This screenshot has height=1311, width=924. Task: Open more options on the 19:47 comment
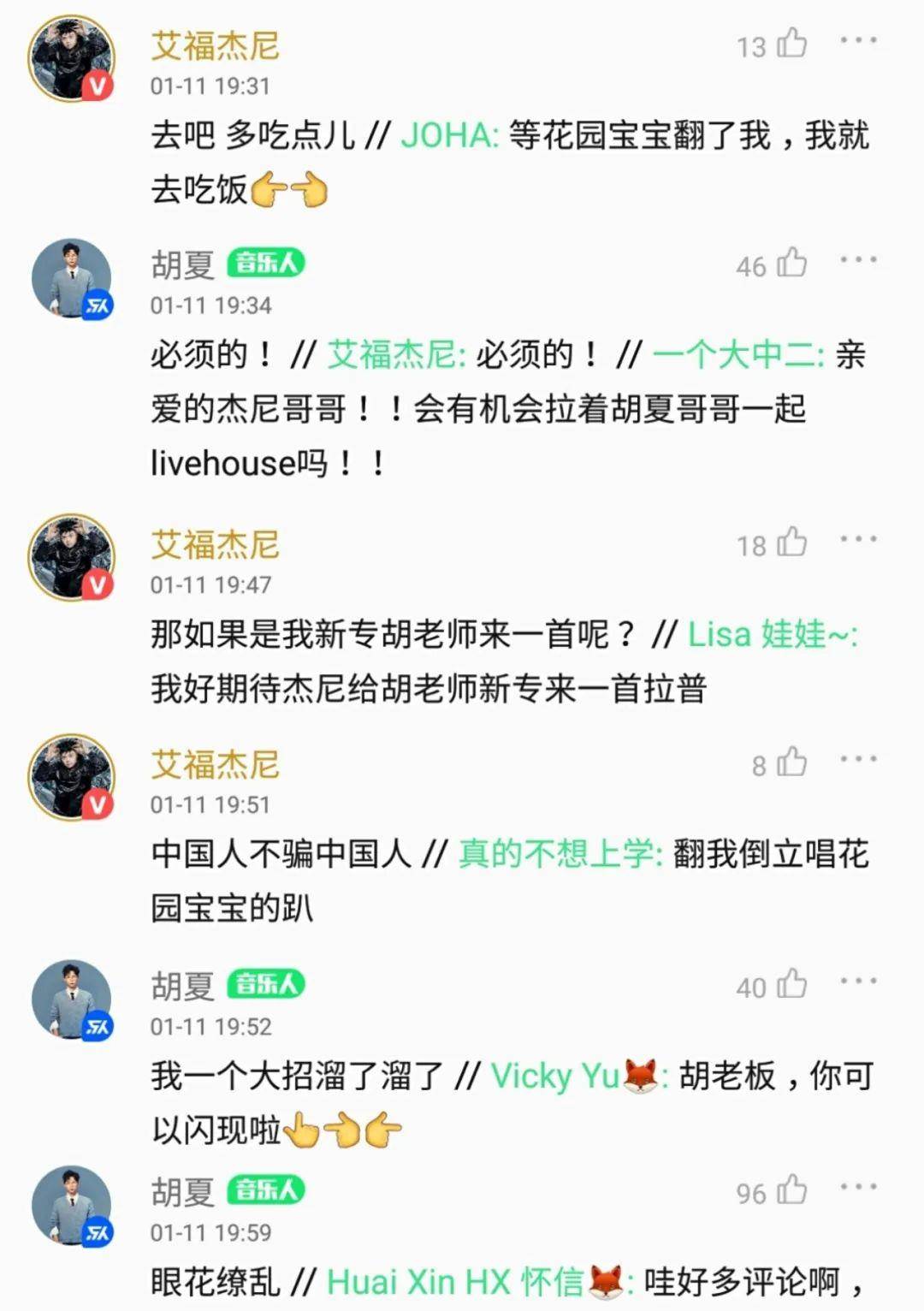[858, 539]
